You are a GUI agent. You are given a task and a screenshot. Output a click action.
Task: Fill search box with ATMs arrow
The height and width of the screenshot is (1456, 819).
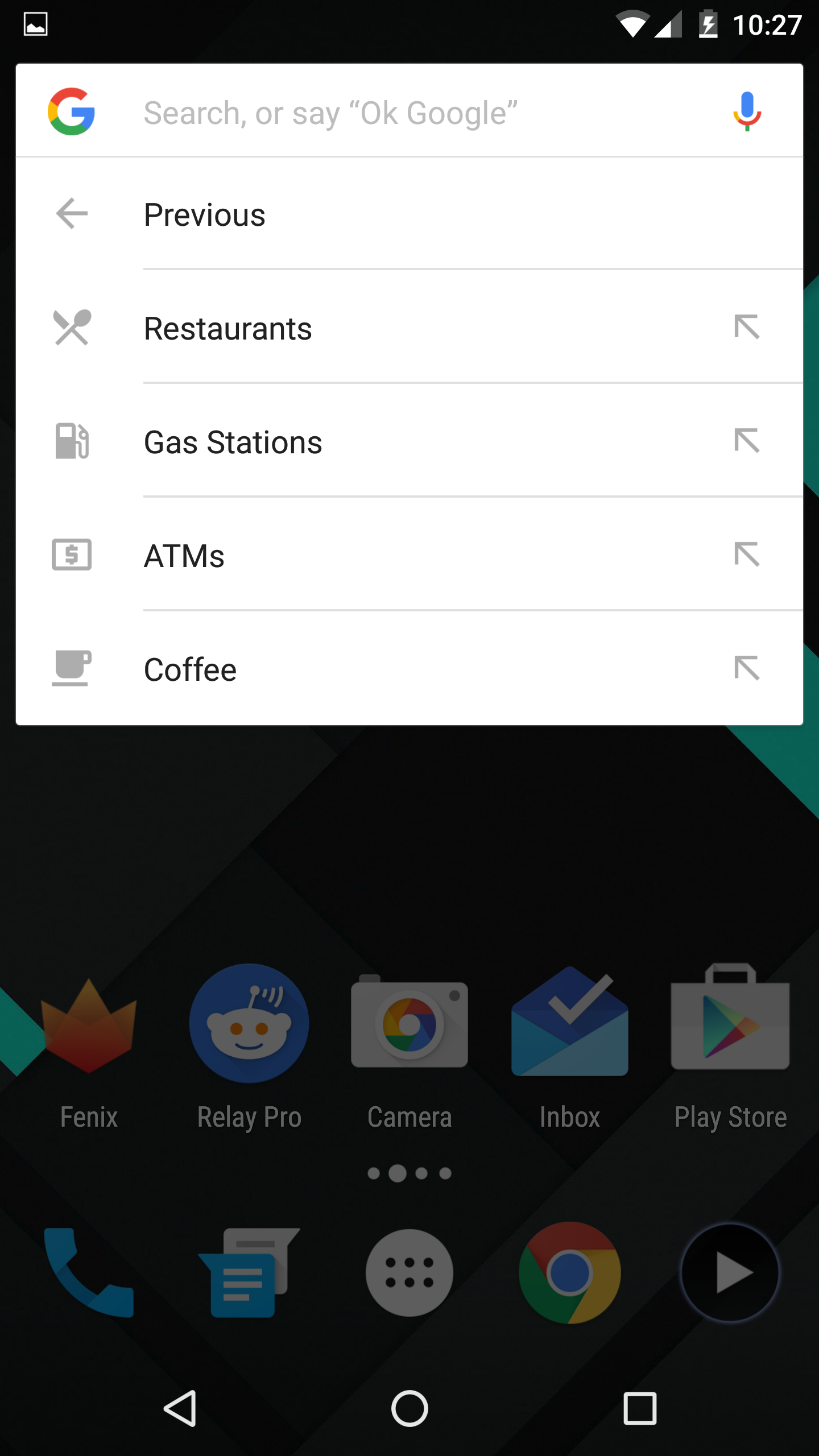coord(747,555)
